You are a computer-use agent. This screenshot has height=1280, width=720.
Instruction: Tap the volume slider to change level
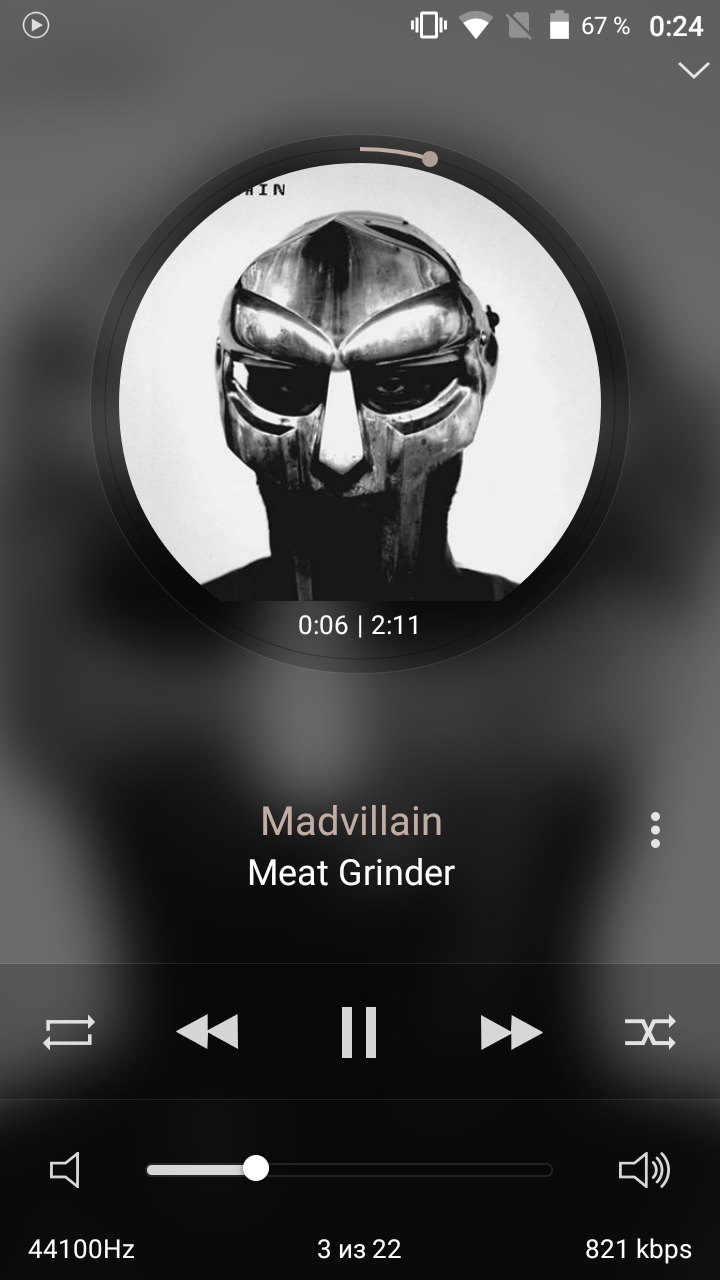[x=349, y=1169]
